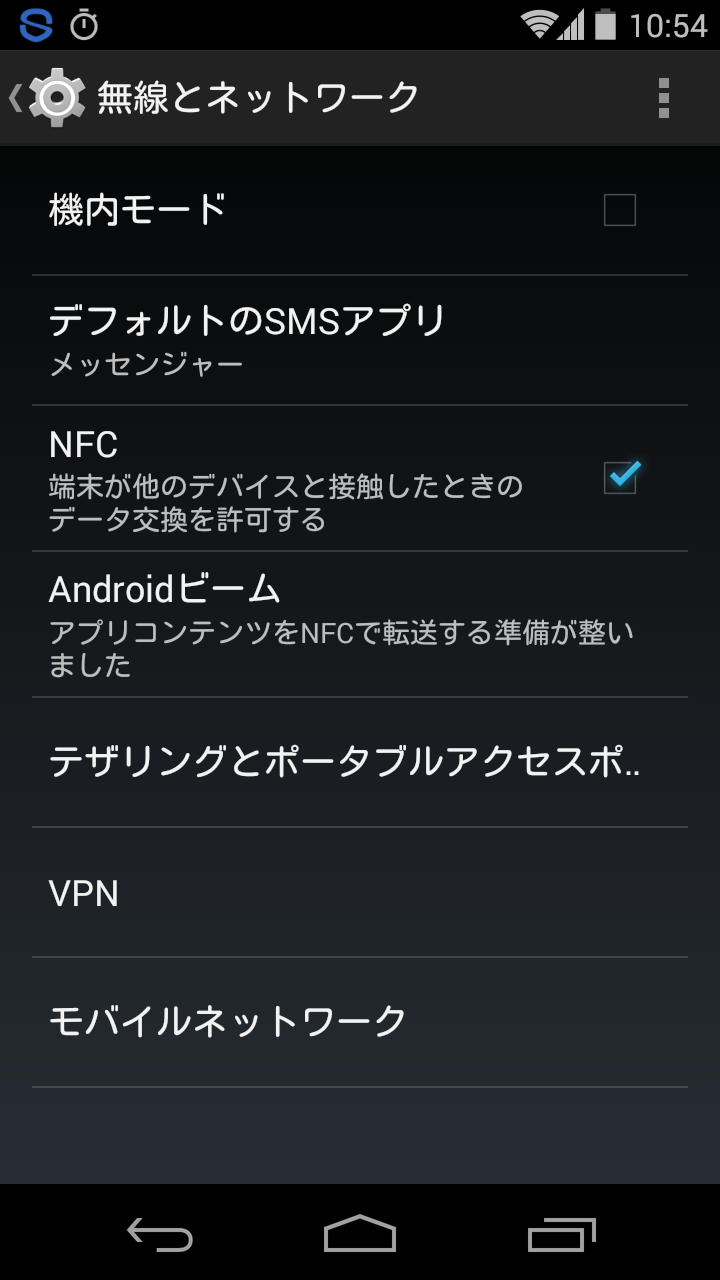Tap the system home button
Image resolution: width=720 pixels, height=1280 pixels.
click(x=360, y=1234)
